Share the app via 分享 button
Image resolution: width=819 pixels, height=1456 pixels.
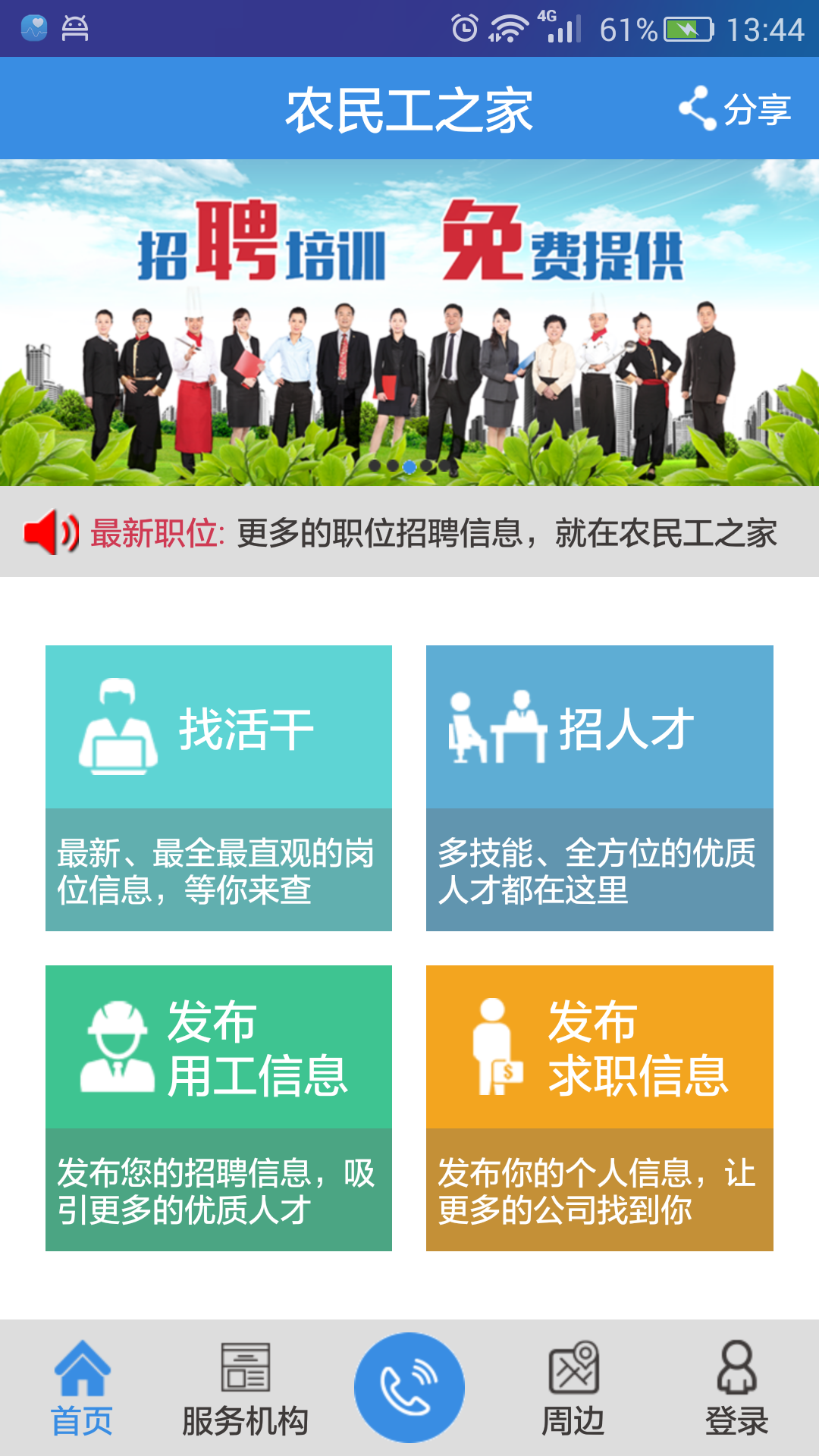735,108
